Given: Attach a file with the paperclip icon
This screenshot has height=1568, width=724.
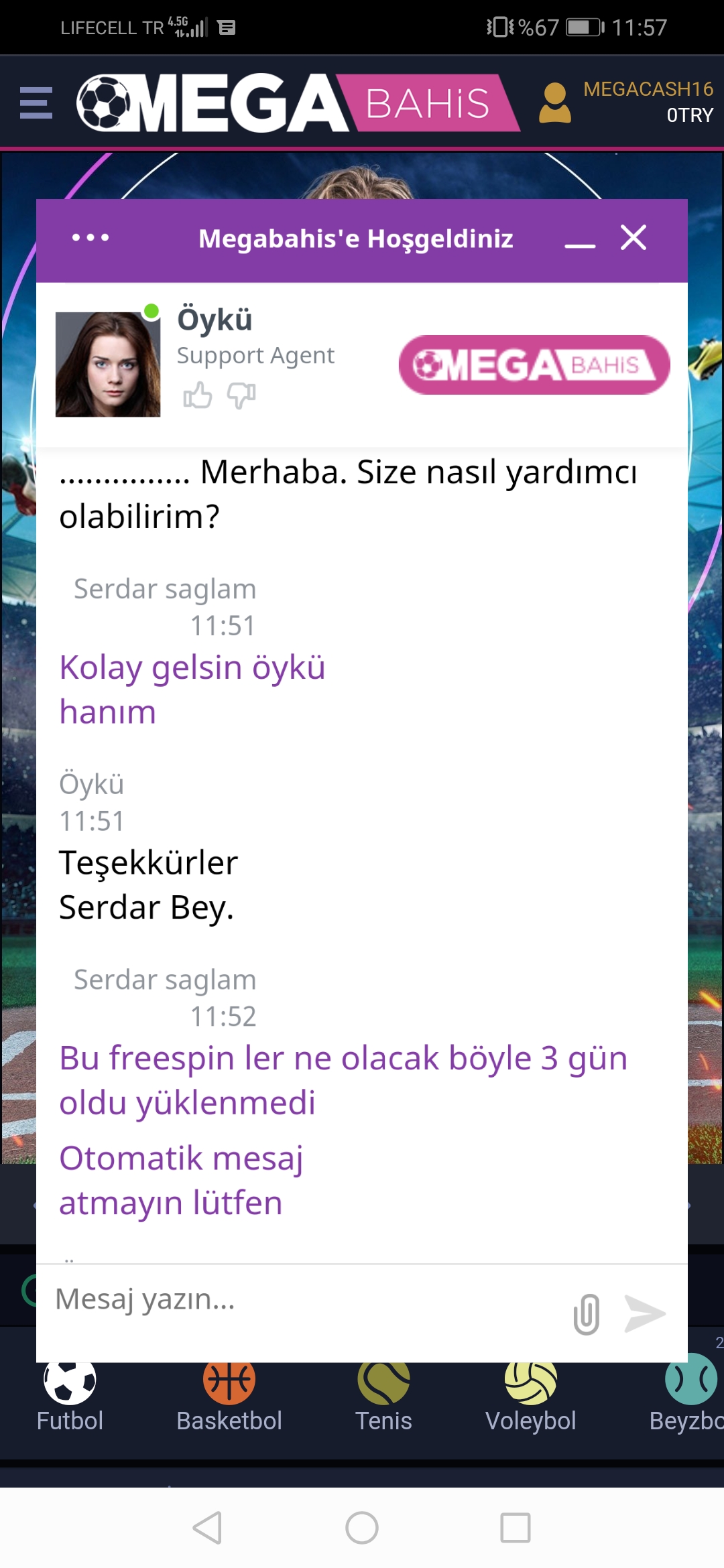Looking at the screenshot, I should click(x=587, y=1313).
